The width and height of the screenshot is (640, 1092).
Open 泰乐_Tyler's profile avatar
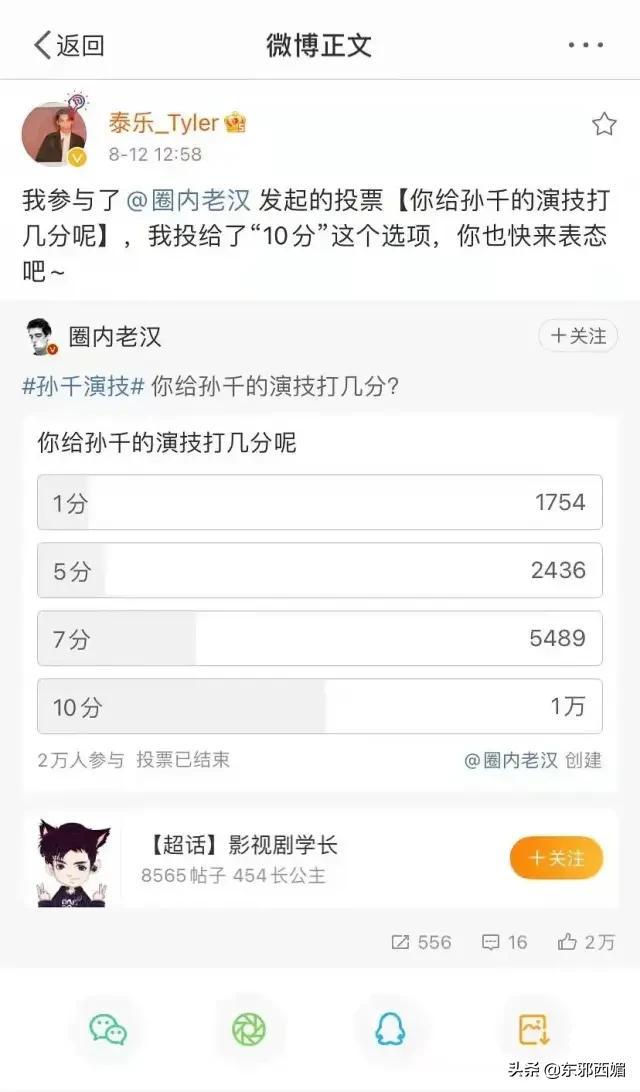54,134
